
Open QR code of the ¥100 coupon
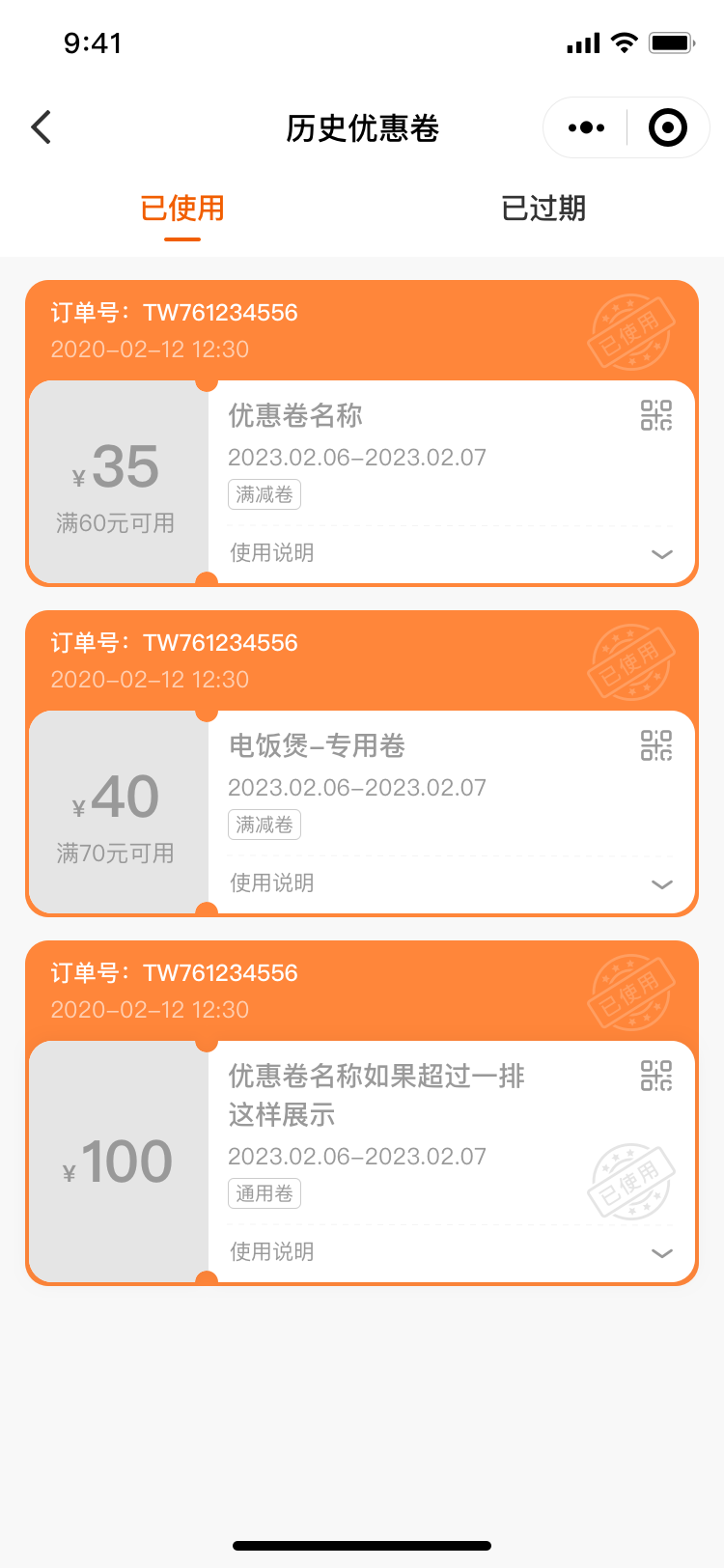pyautogui.click(x=656, y=1076)
